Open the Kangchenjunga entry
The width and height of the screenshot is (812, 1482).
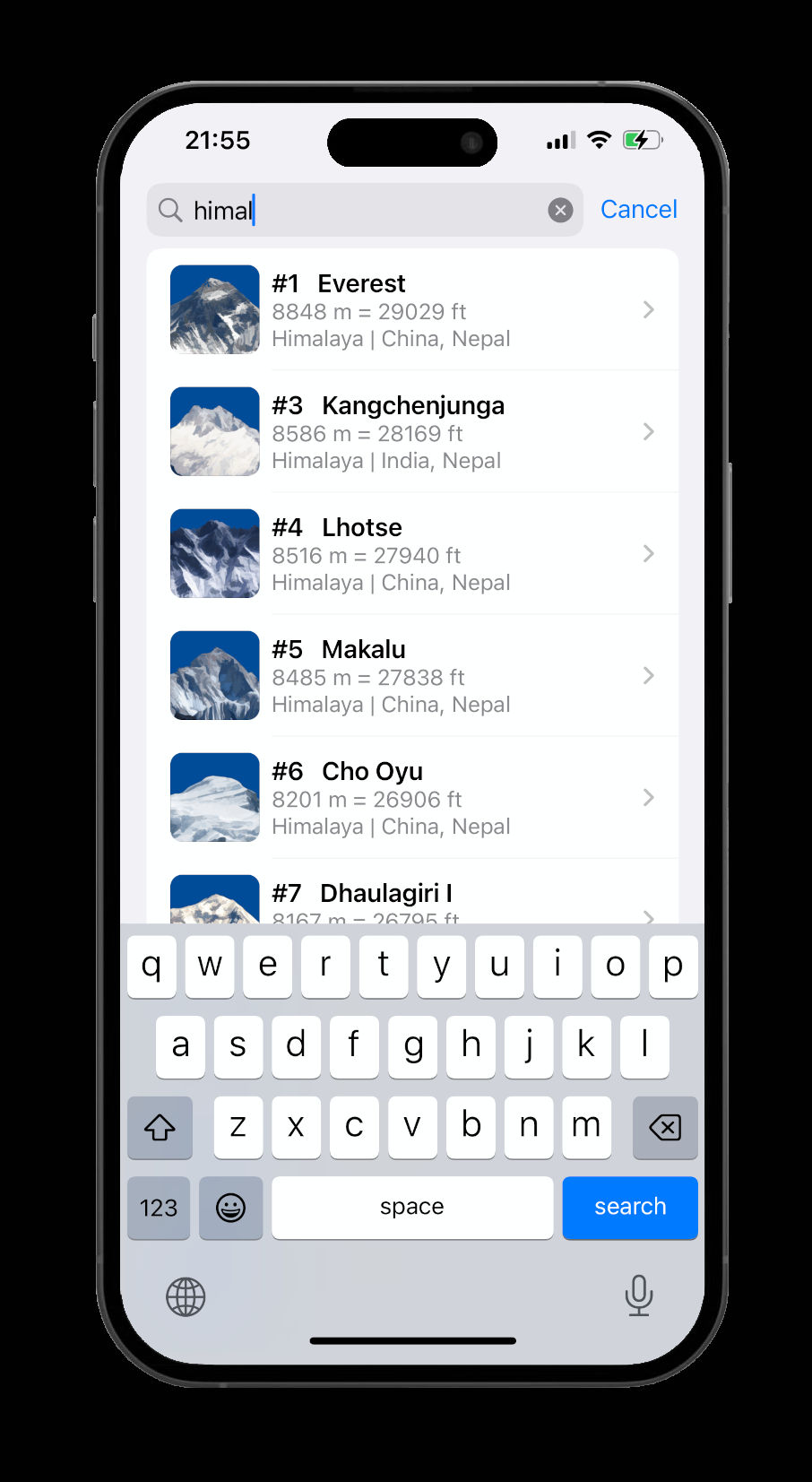tap(412, 432)
